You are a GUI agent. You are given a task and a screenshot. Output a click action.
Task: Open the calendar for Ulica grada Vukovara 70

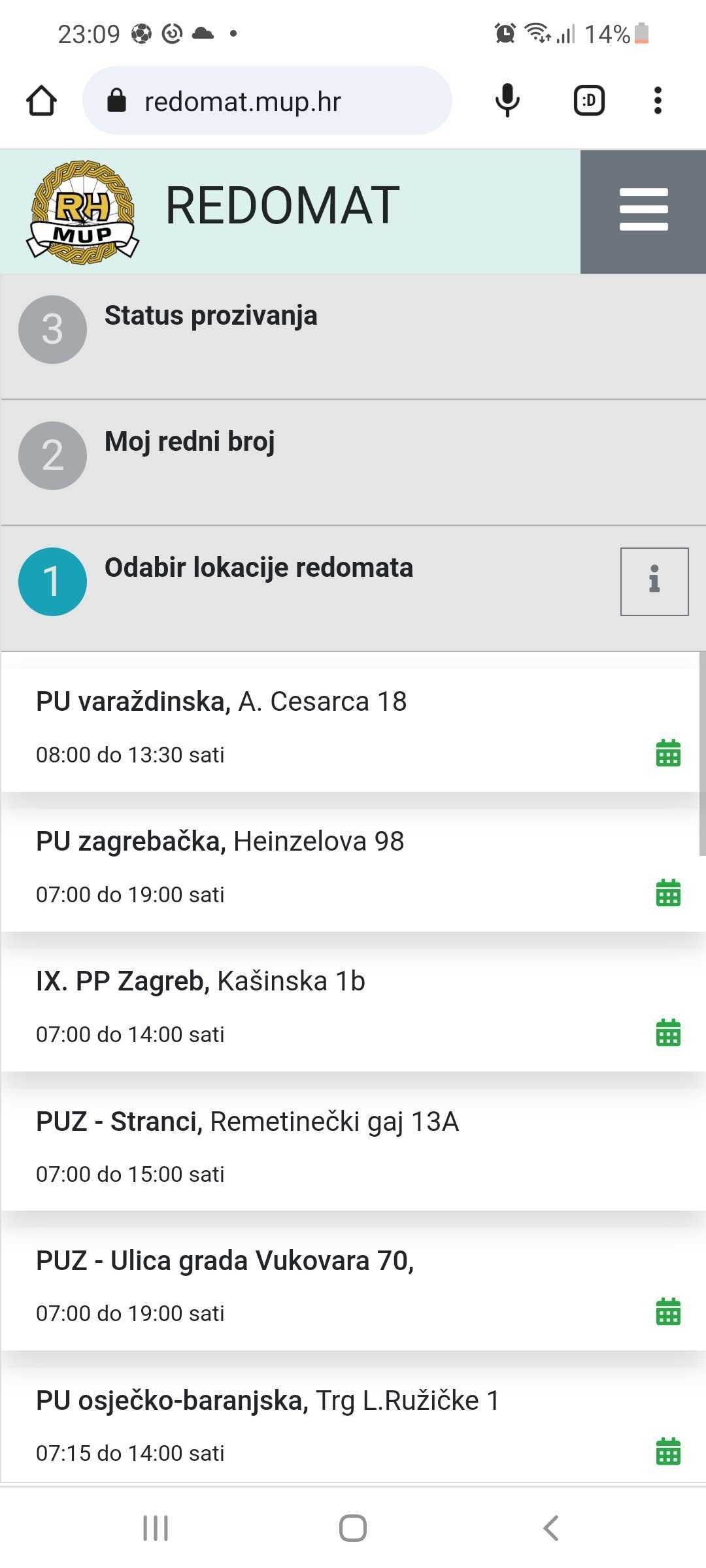tap(667, 1312)
